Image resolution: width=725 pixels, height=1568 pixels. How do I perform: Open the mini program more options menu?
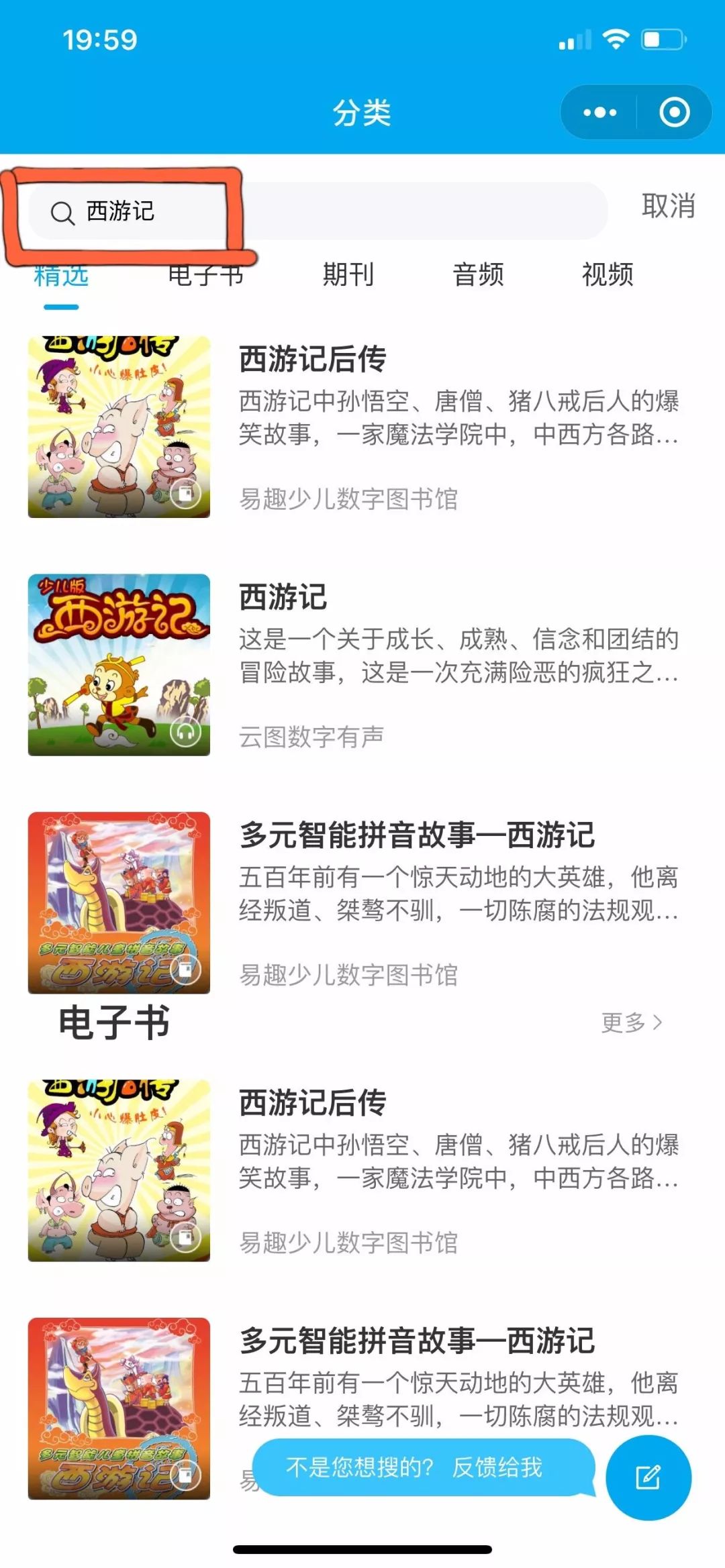(599, 112)
